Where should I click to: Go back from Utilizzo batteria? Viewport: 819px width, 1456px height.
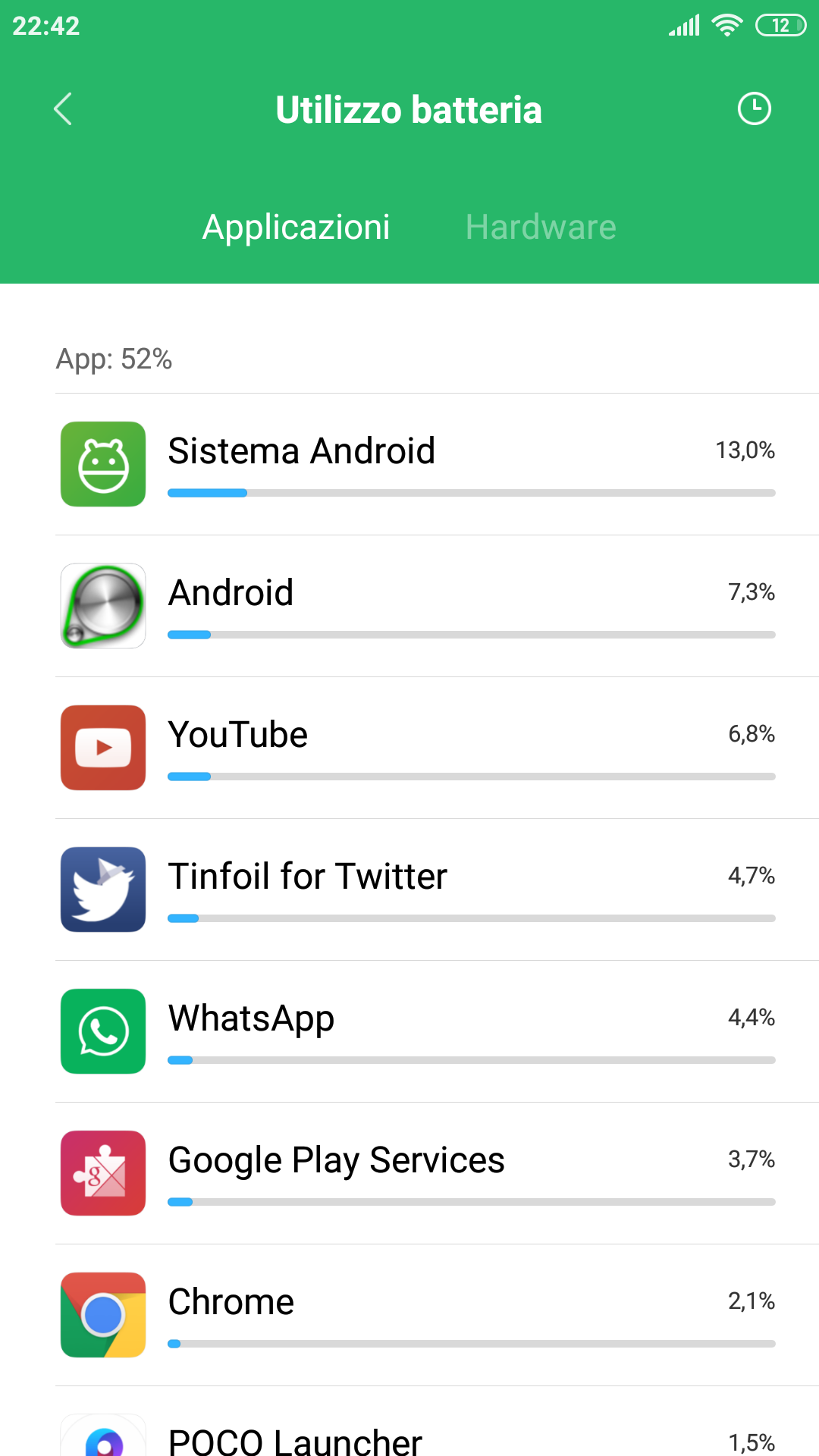[x=63, y=109]
